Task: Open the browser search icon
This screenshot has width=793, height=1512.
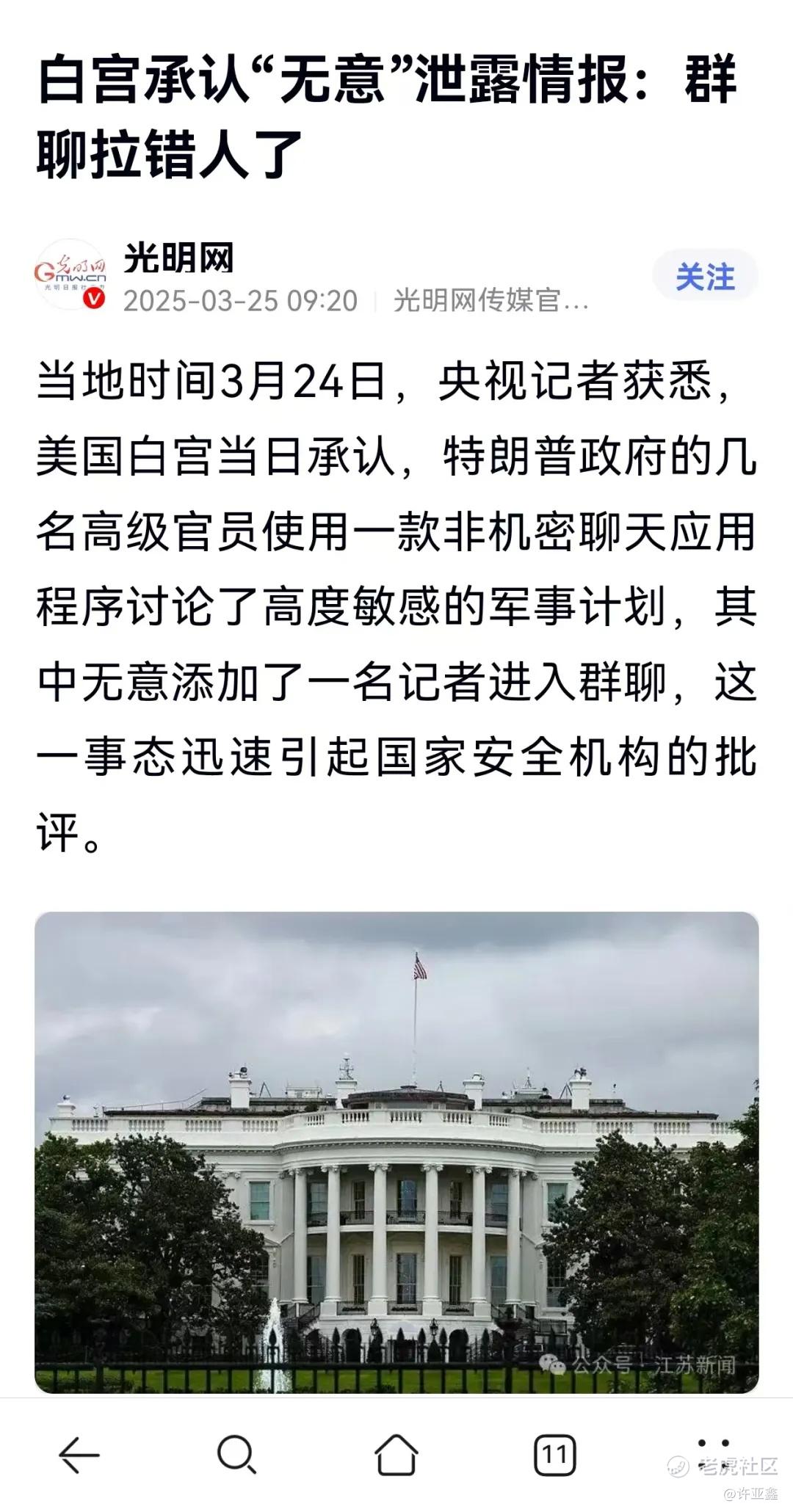Action: pyautogui.click(x=237, y=1454)
